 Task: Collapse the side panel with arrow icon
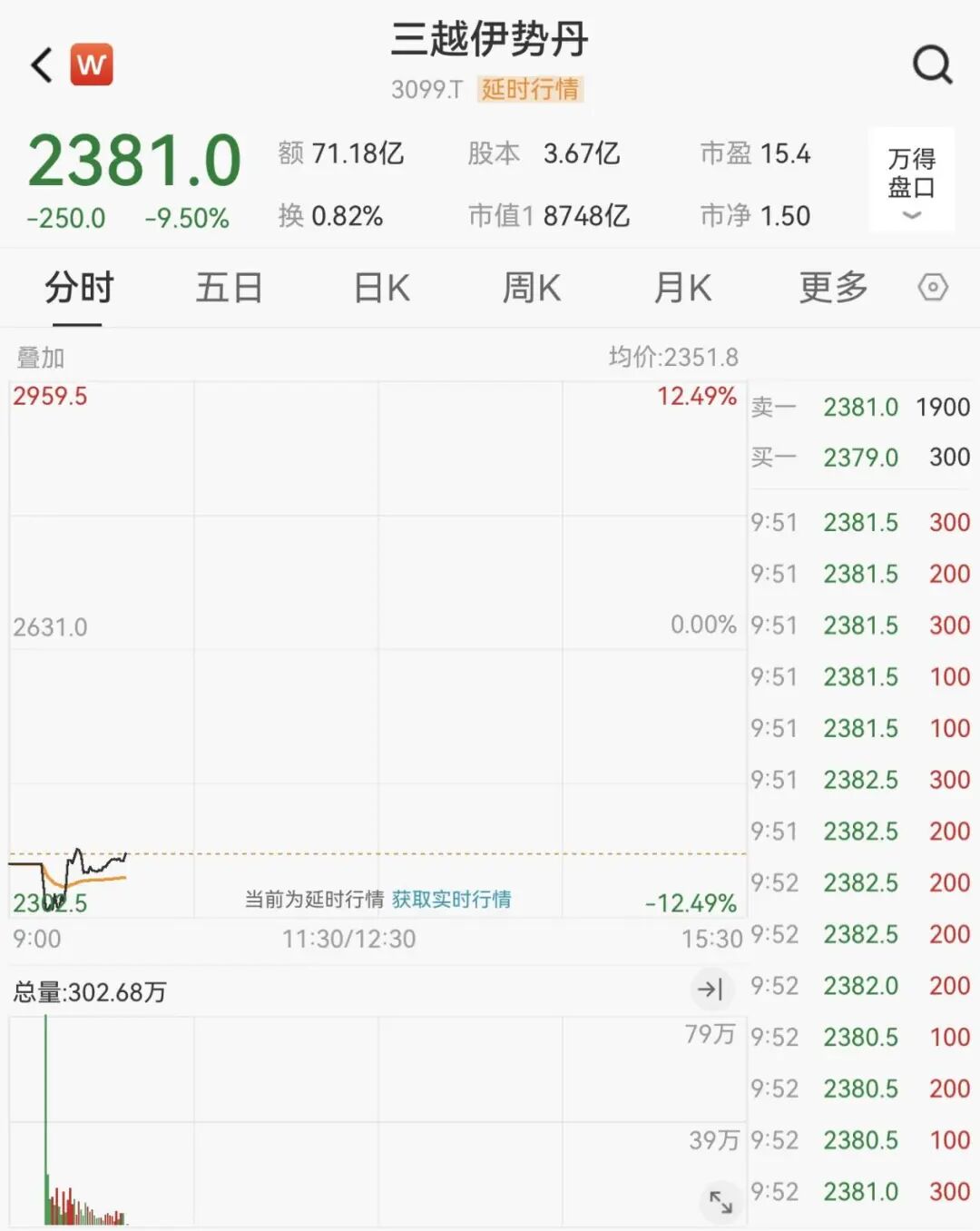[x=710, y=989]
